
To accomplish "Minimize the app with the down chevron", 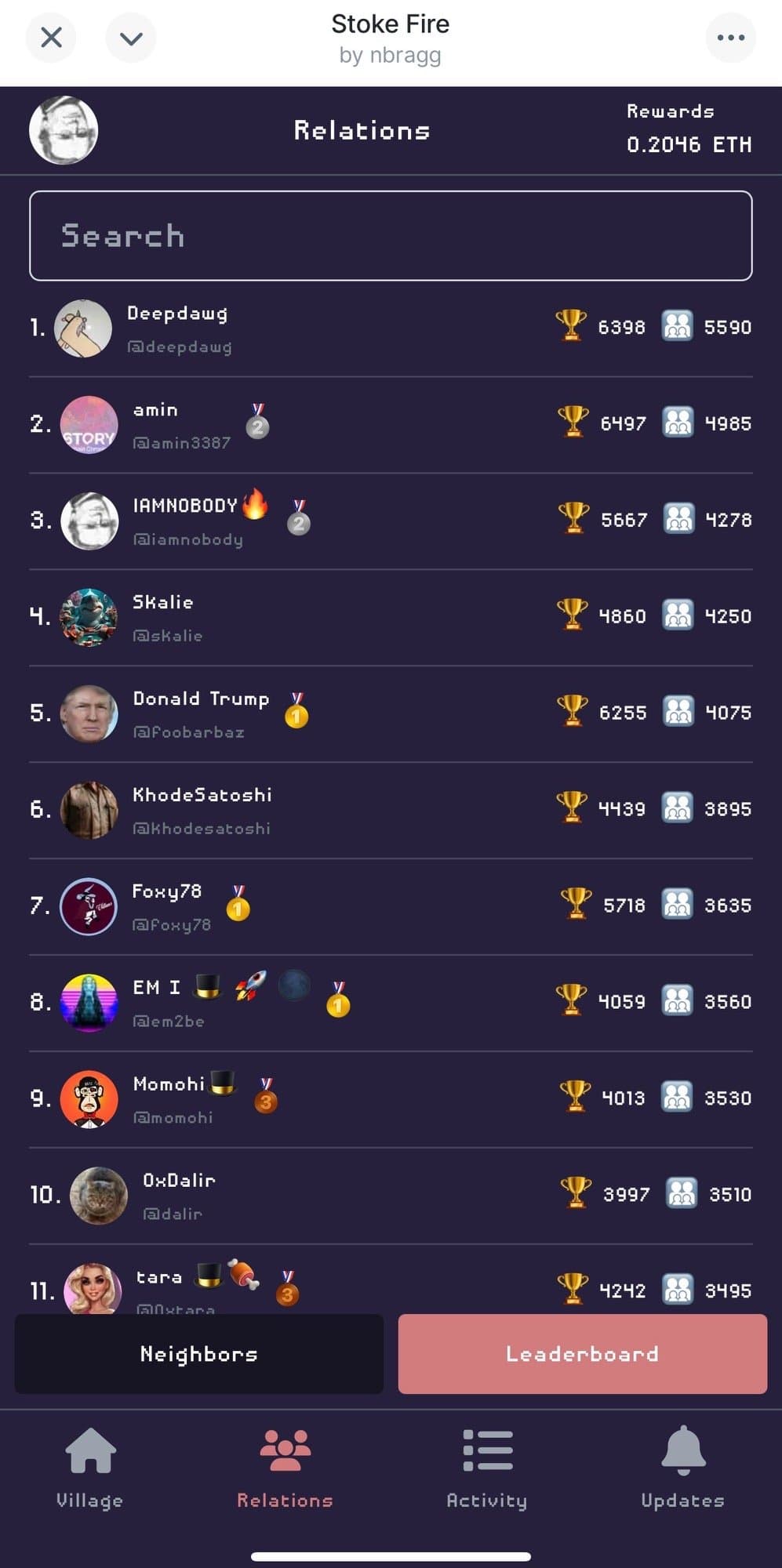I will 131,37.
